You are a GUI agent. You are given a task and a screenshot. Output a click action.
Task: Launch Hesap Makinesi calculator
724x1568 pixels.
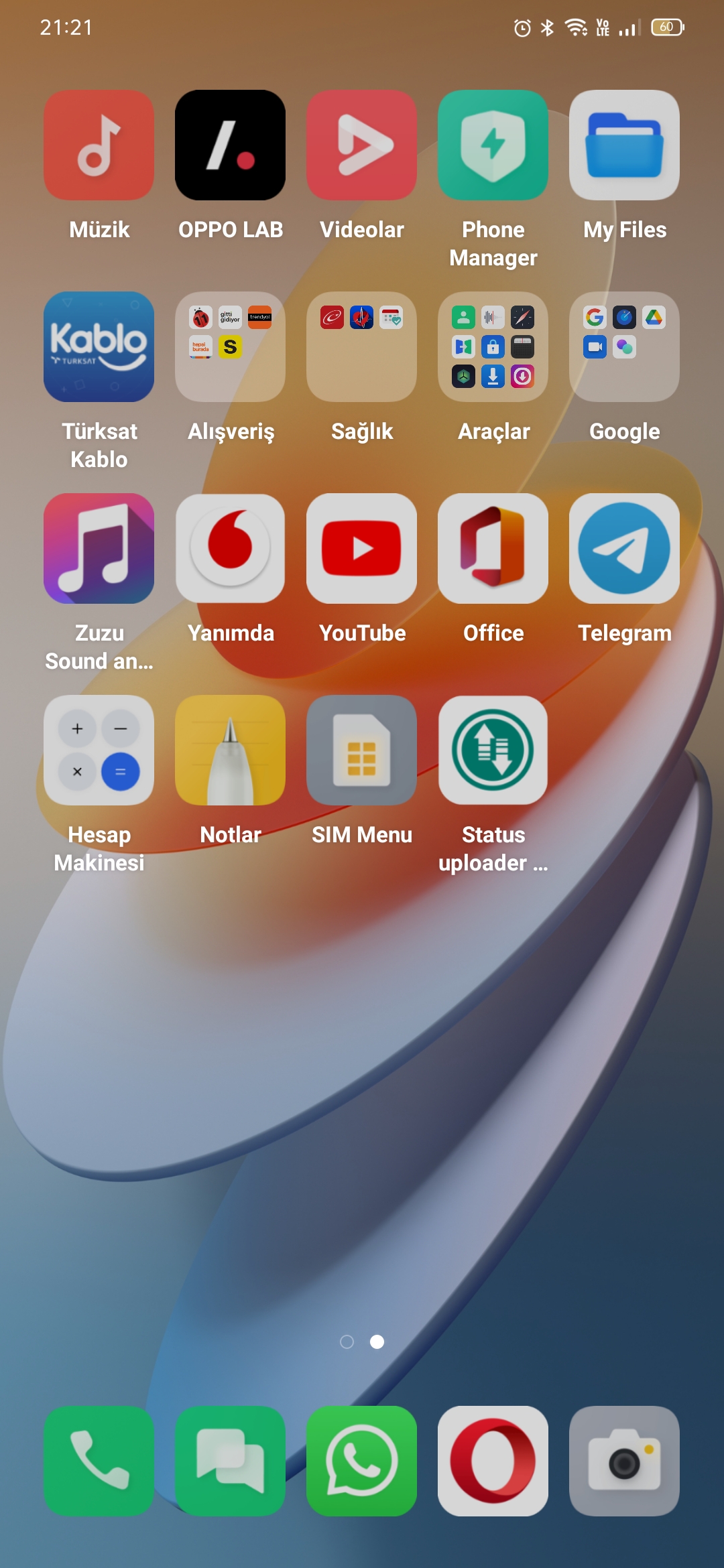tap(99, 750)
